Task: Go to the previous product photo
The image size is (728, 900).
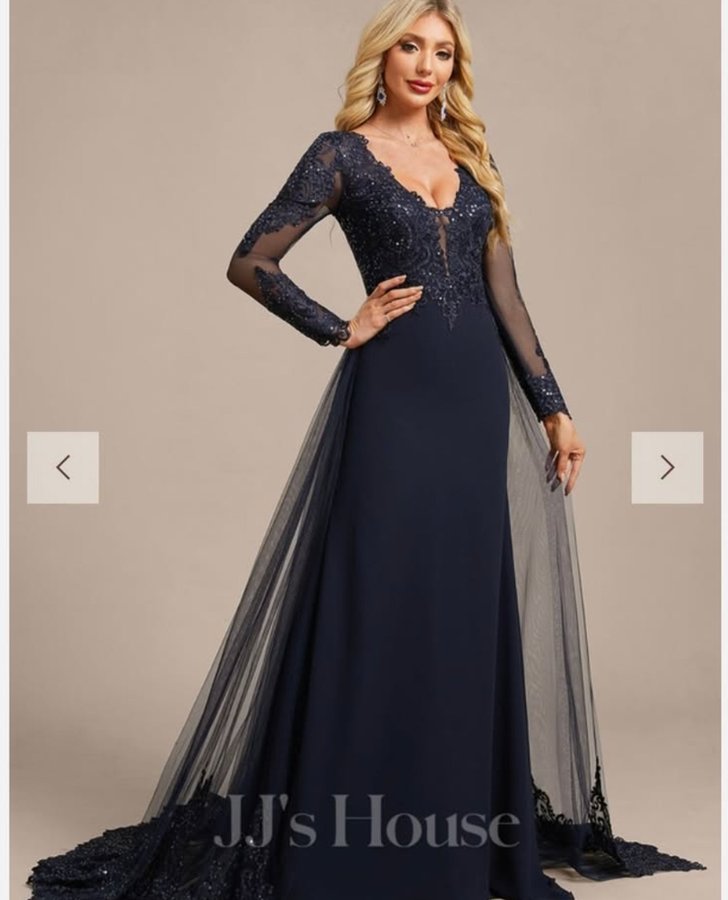Action: point(63,467)
